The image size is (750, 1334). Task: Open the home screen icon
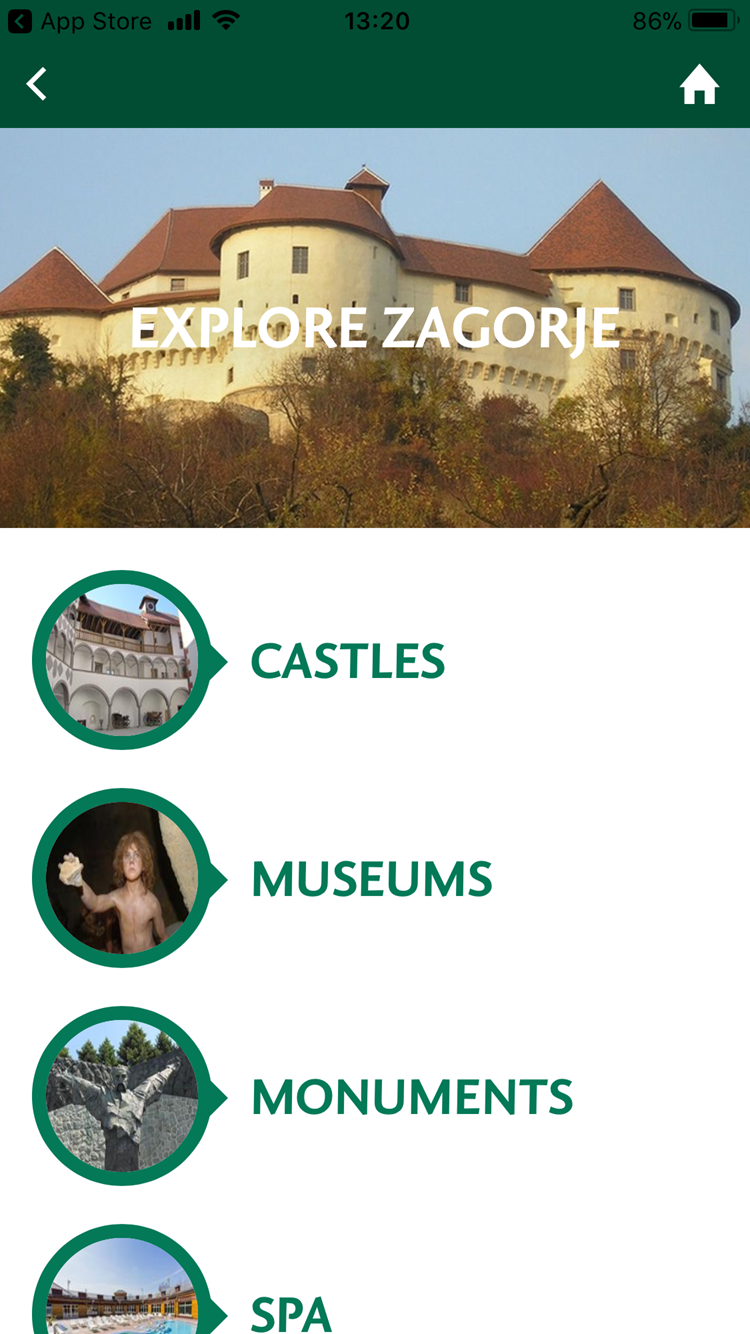pyautogui.click(x=699, y=86)
